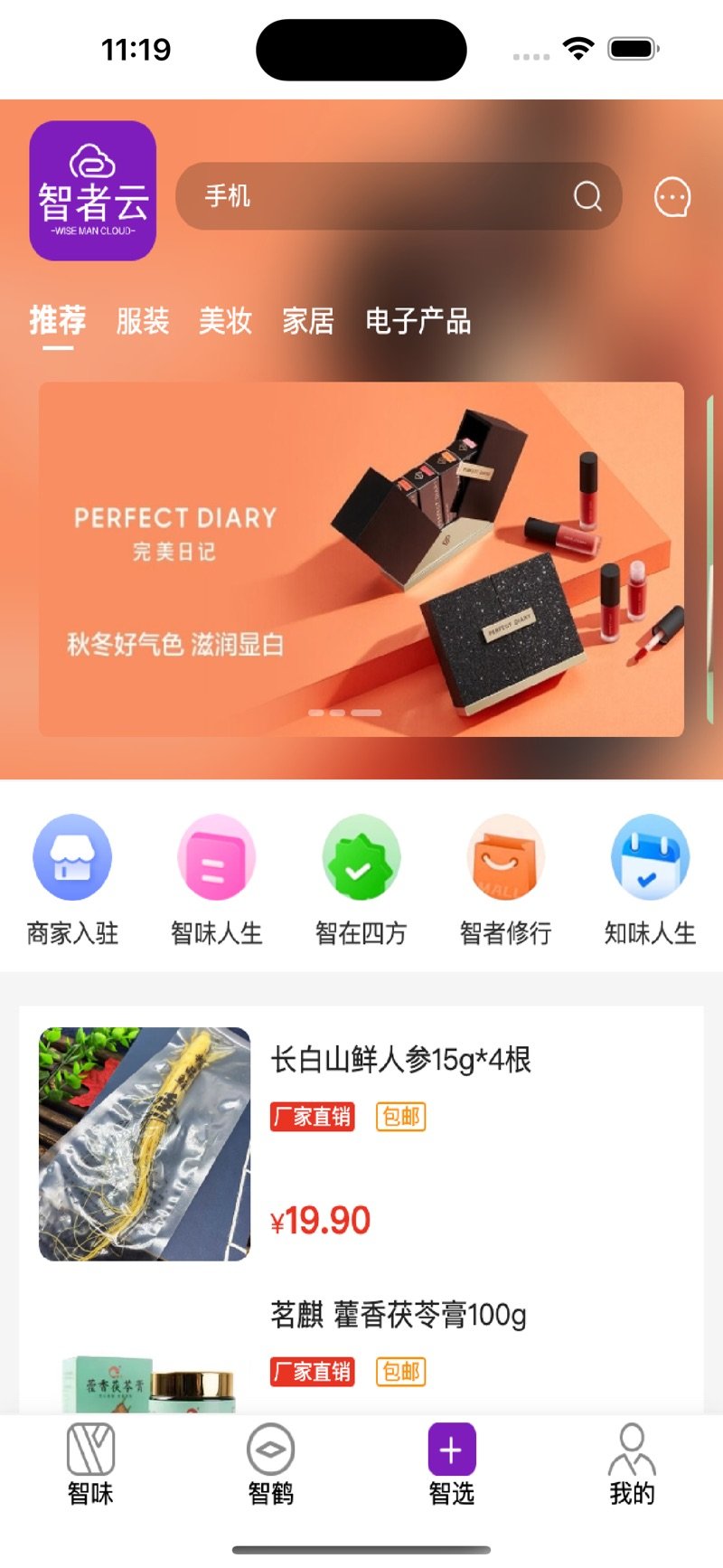The width and height of the screenshot is (723, 1568).
Task: Show the 电子产品 category
Action: [418, 321]
